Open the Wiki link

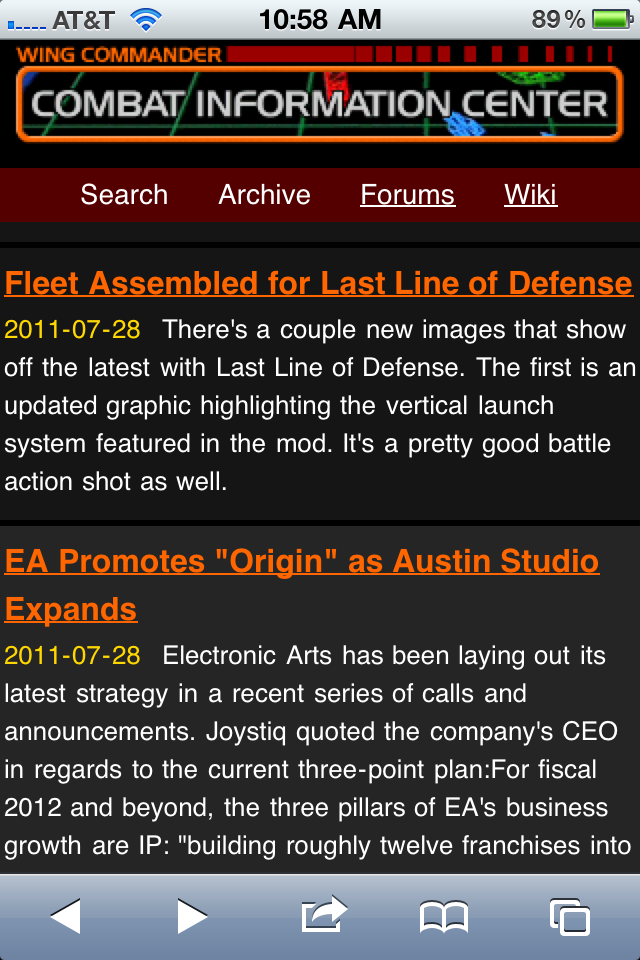point(530,195)
